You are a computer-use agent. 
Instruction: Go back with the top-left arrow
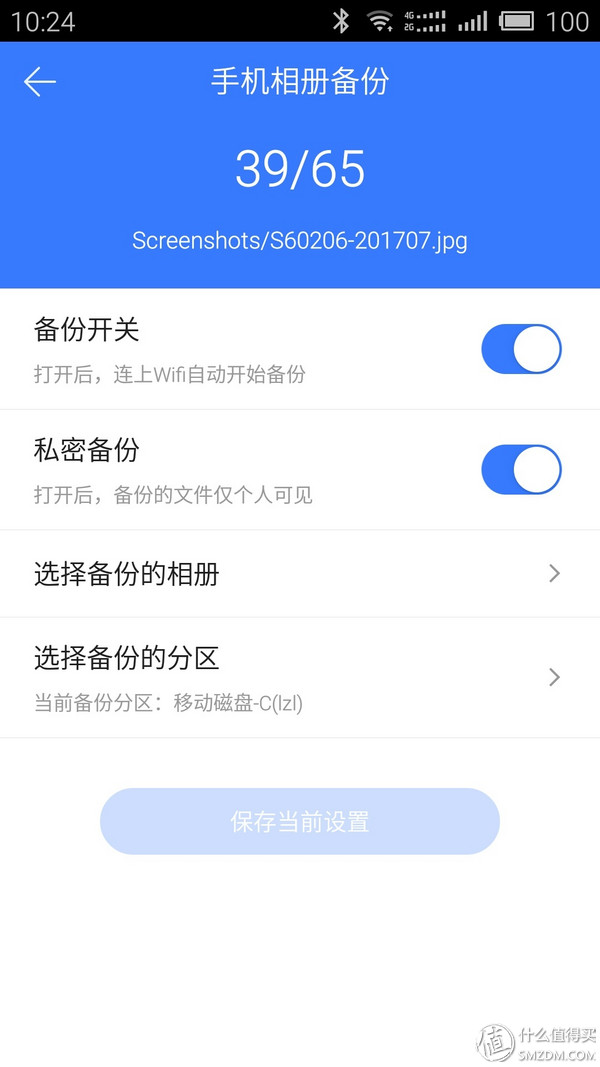click(x=40, y=82)
